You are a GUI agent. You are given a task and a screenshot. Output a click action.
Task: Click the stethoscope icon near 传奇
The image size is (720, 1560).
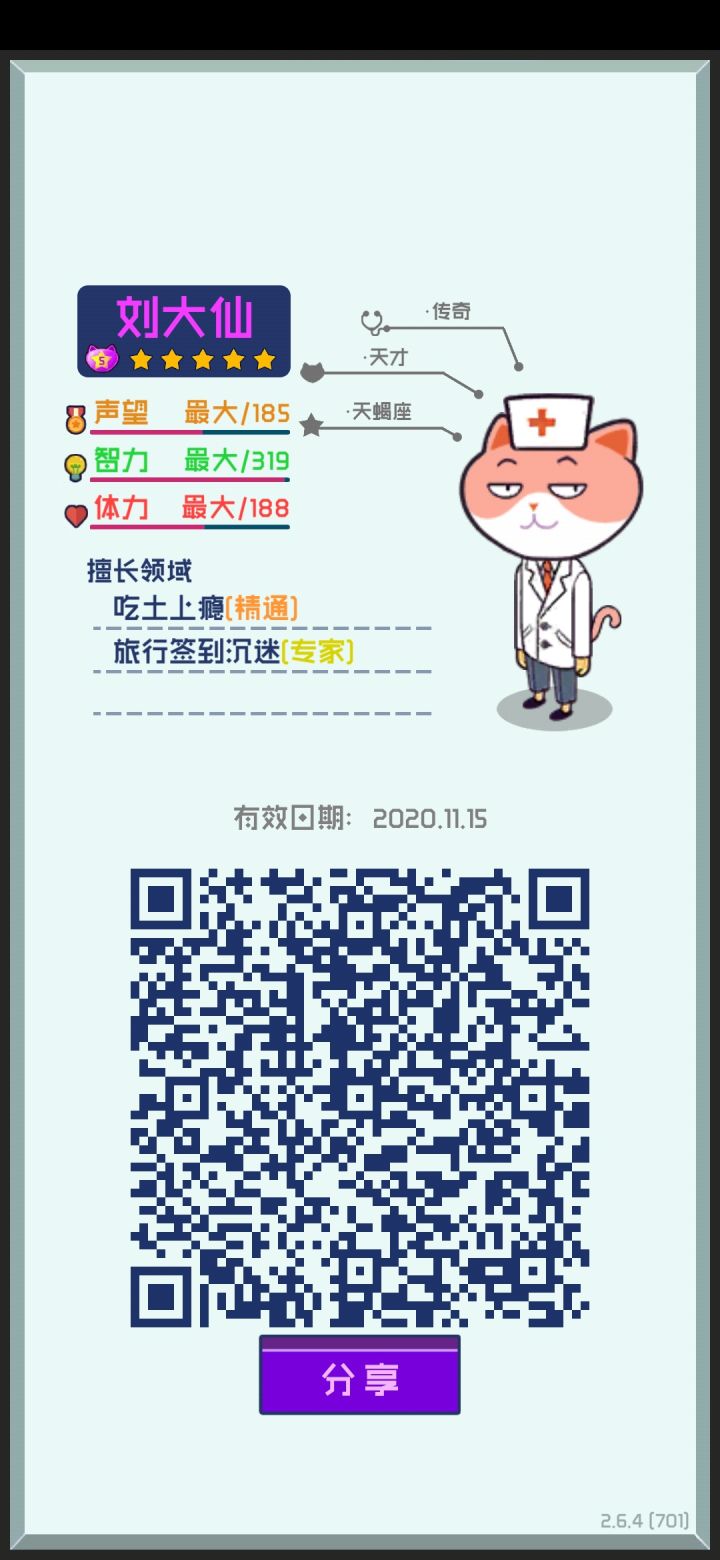[371, 320]
